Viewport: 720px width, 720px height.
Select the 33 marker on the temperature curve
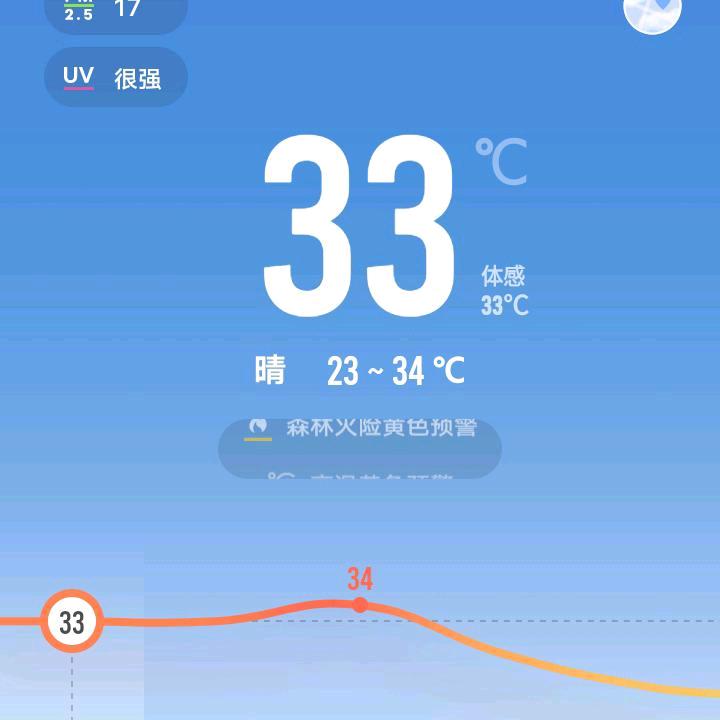coord(71,622)
